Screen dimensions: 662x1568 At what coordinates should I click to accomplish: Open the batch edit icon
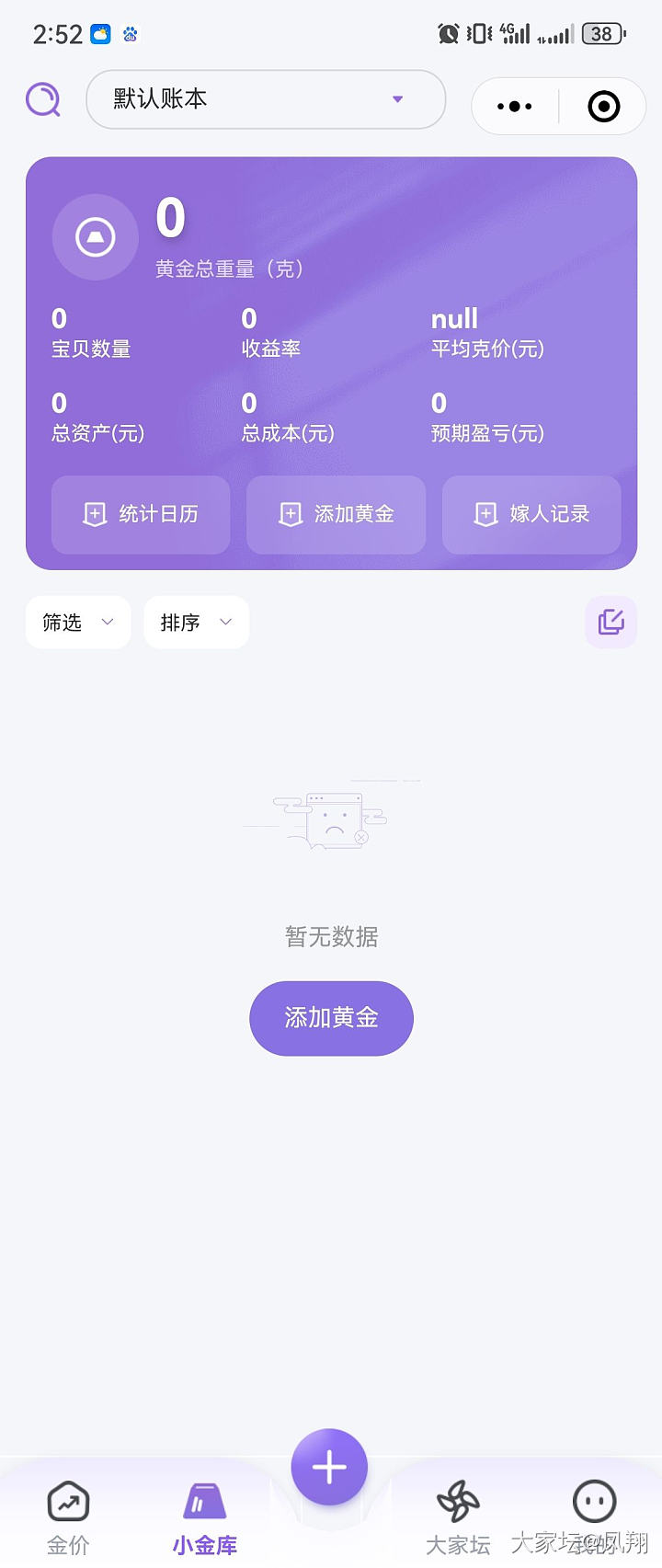[611, 623]
